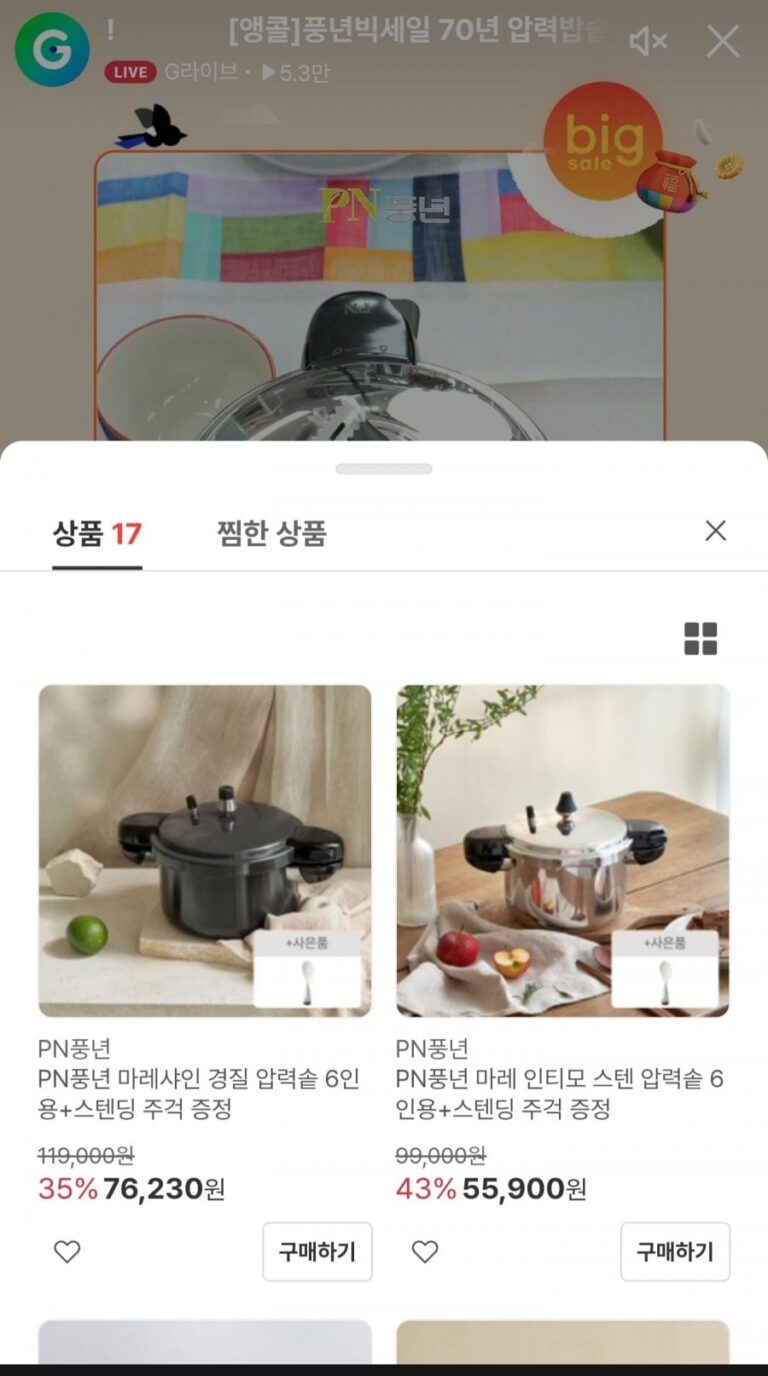Viewport: 768px width, 1376px height.
Task: Open the G라이브 channel profile icon
Action: coord(52,50)
